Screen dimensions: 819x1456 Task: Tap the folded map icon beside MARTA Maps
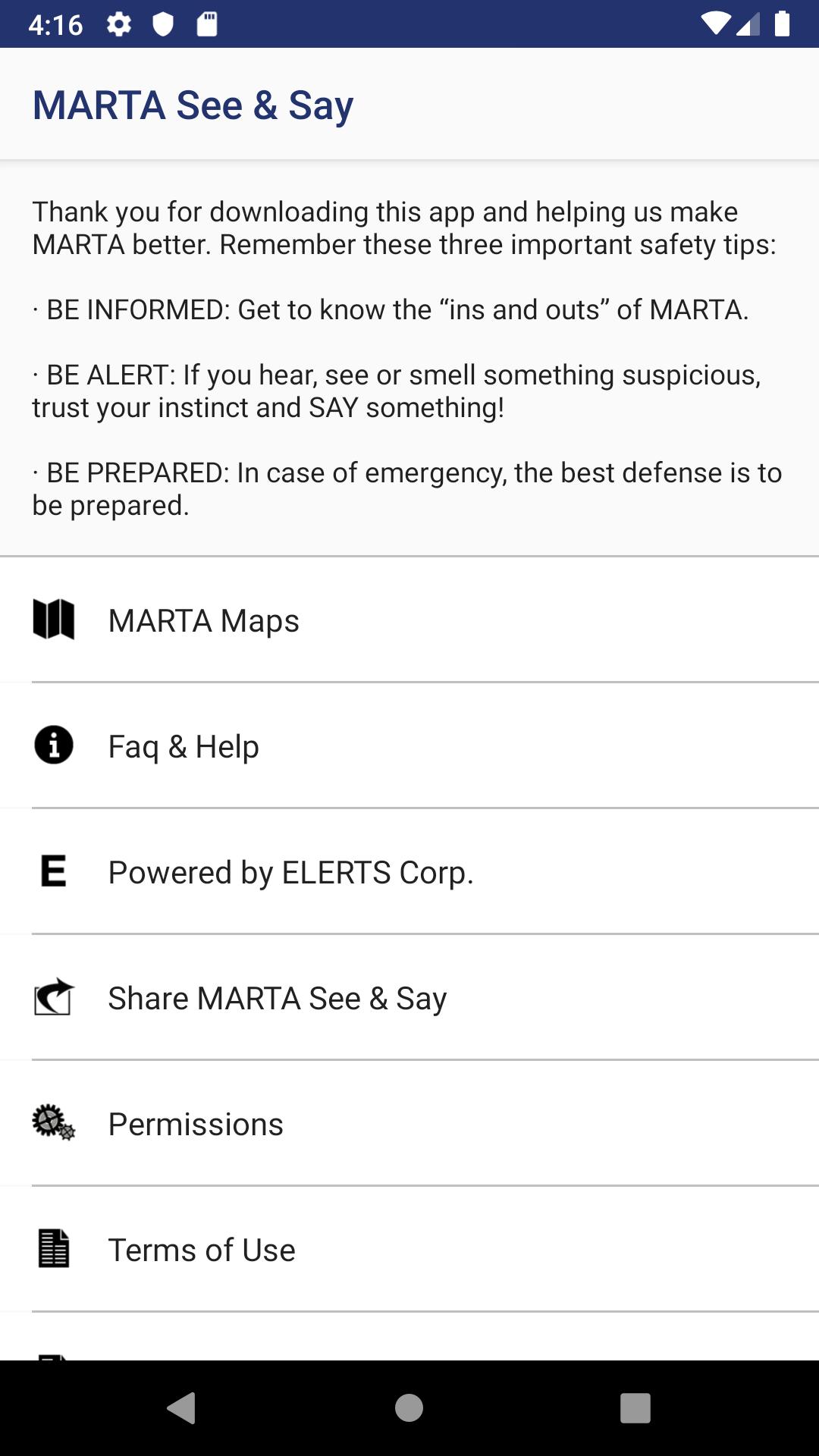coord(54,620)
